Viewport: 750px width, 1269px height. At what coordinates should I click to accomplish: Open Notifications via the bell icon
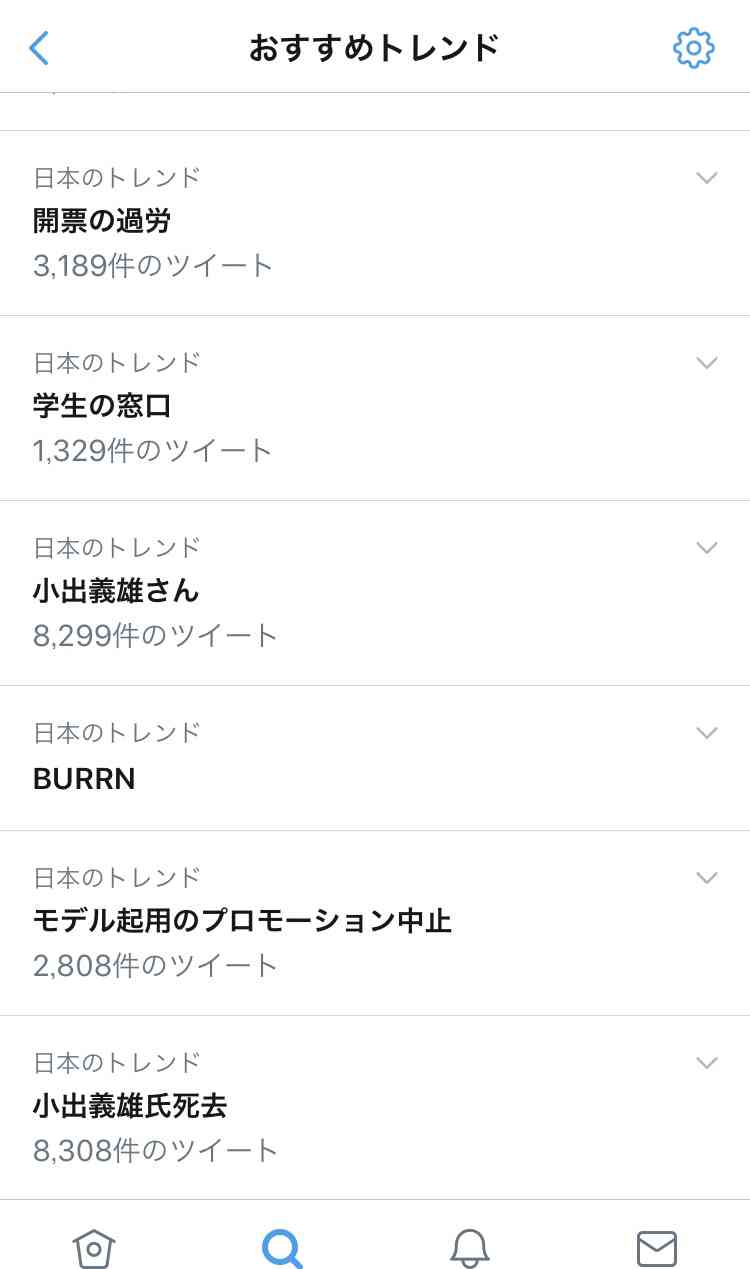[x=468, y=1246]
